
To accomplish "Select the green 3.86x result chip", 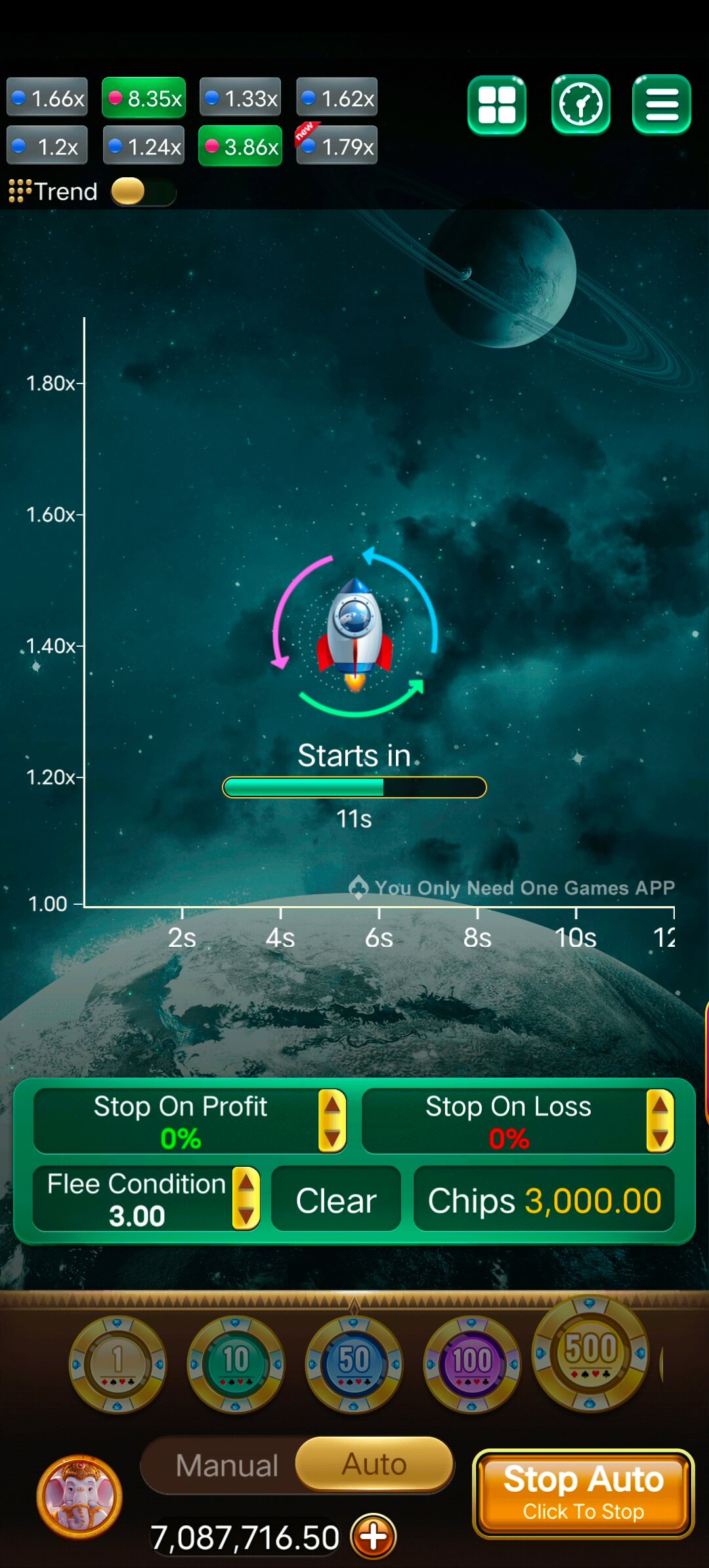I will (x=240, y=145).
